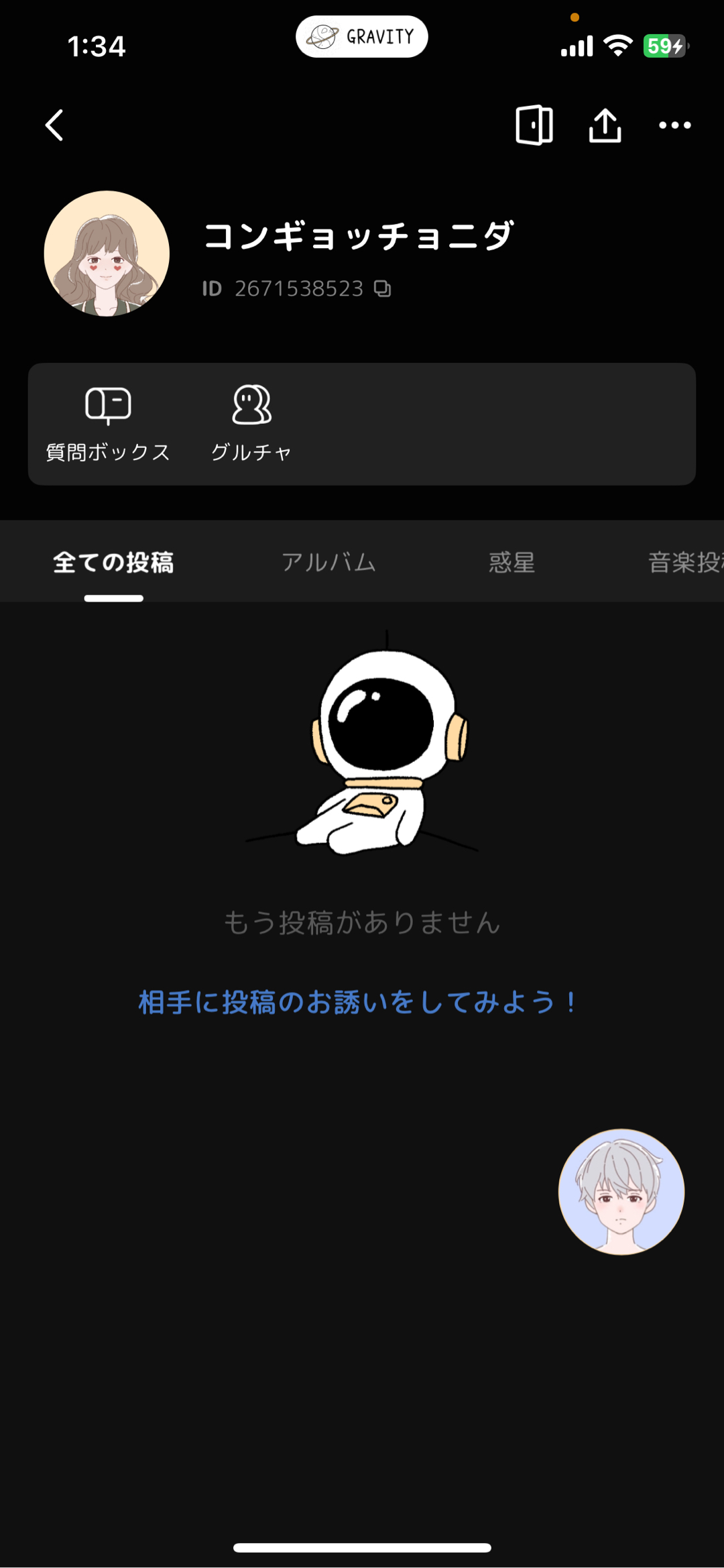View コンギョッチョニダ's profile avatar
724x1568 pixels.
pyautogui.click(x=107, y=254)
